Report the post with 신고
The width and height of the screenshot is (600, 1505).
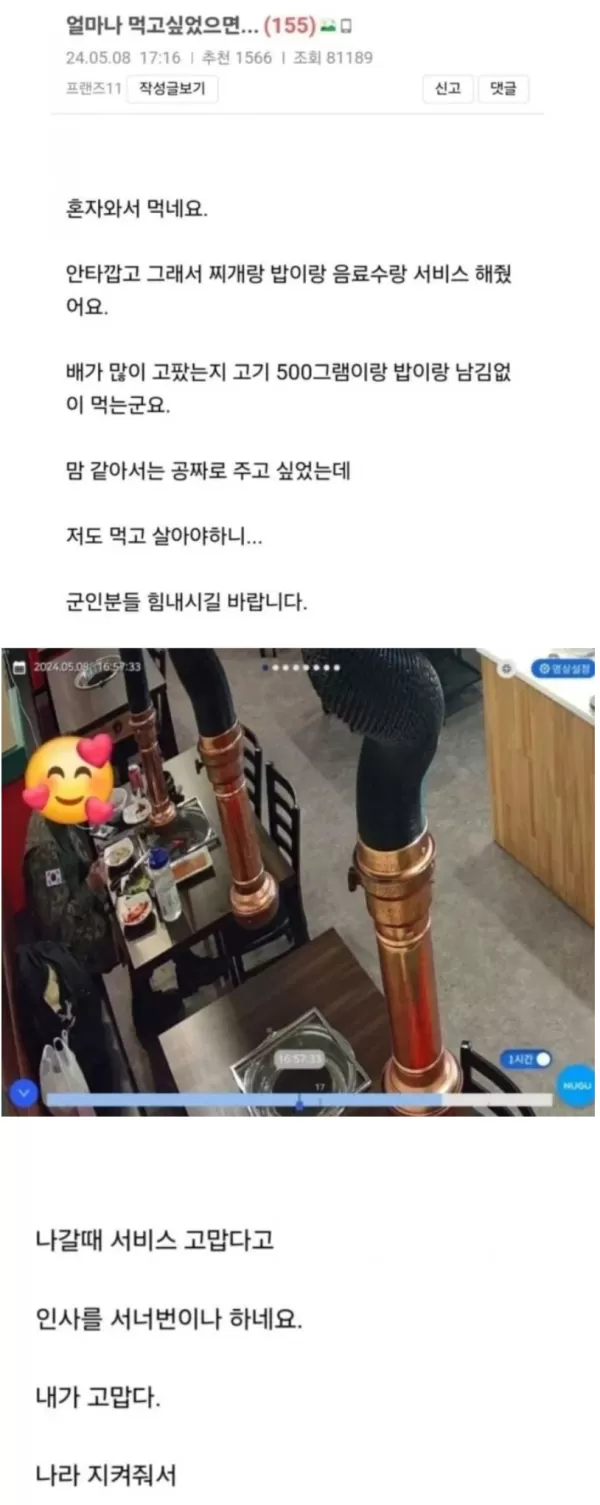pos(447,89)
